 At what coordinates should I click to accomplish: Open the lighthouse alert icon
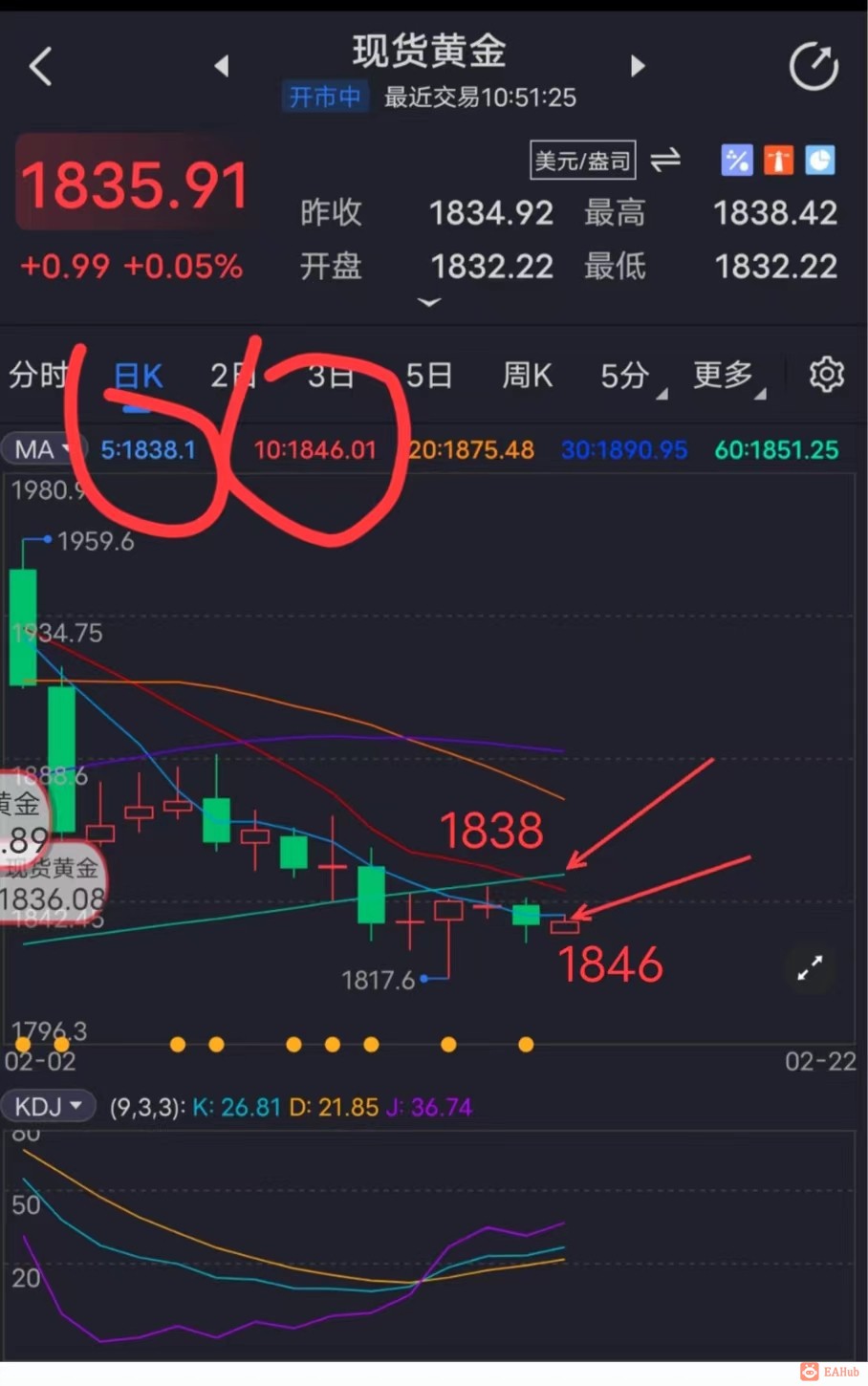778,160
